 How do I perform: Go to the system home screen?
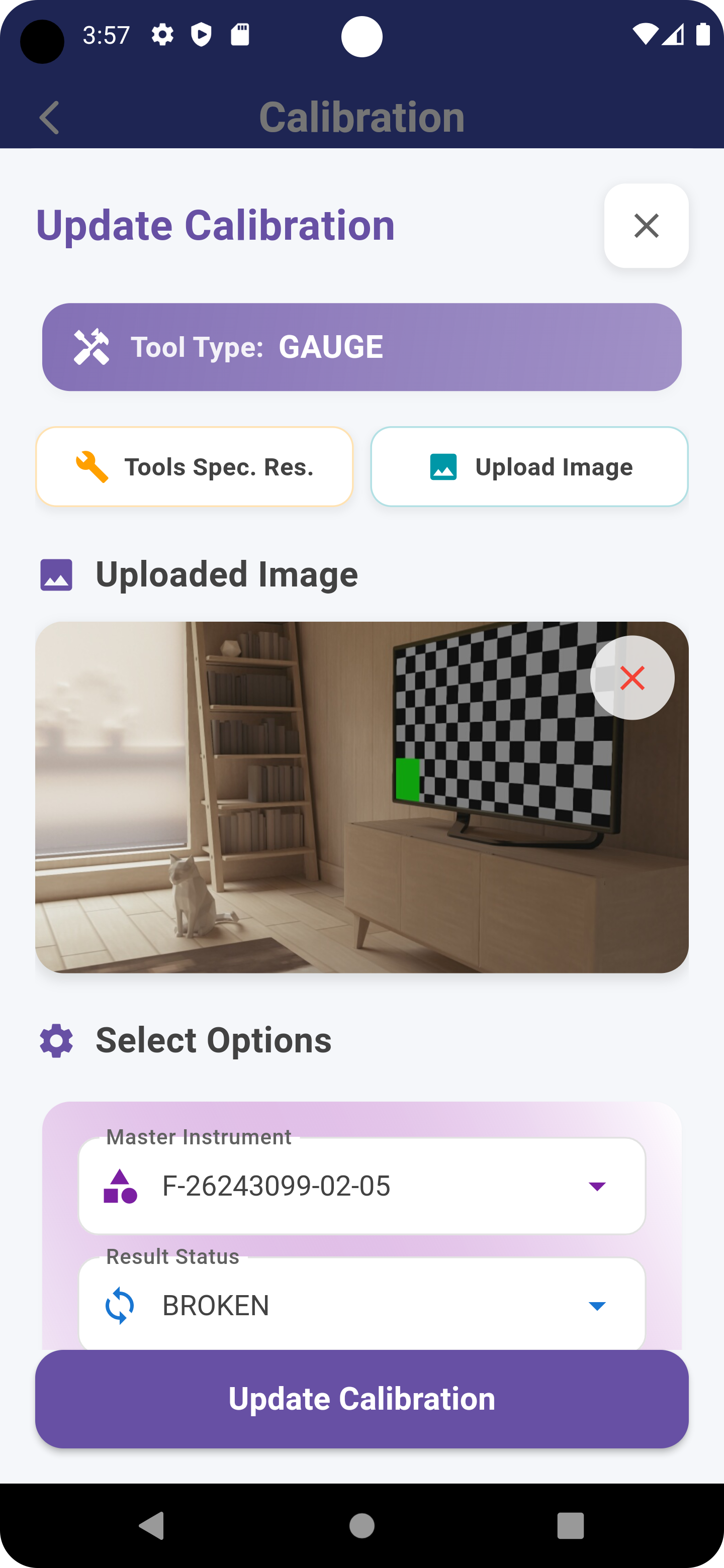click(x=361, y=1525)
